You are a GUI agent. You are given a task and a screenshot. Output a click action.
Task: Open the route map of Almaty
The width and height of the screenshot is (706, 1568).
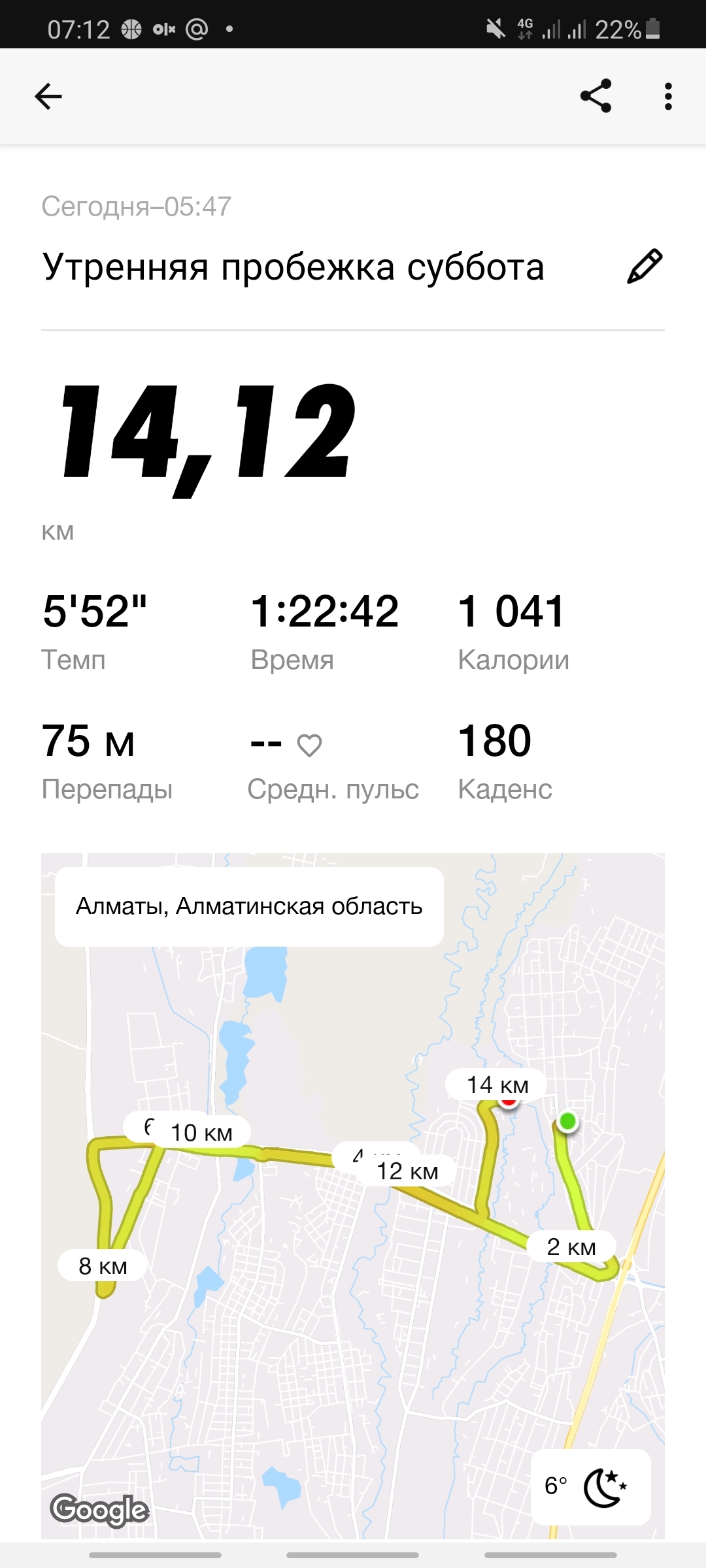point(353,1241)
